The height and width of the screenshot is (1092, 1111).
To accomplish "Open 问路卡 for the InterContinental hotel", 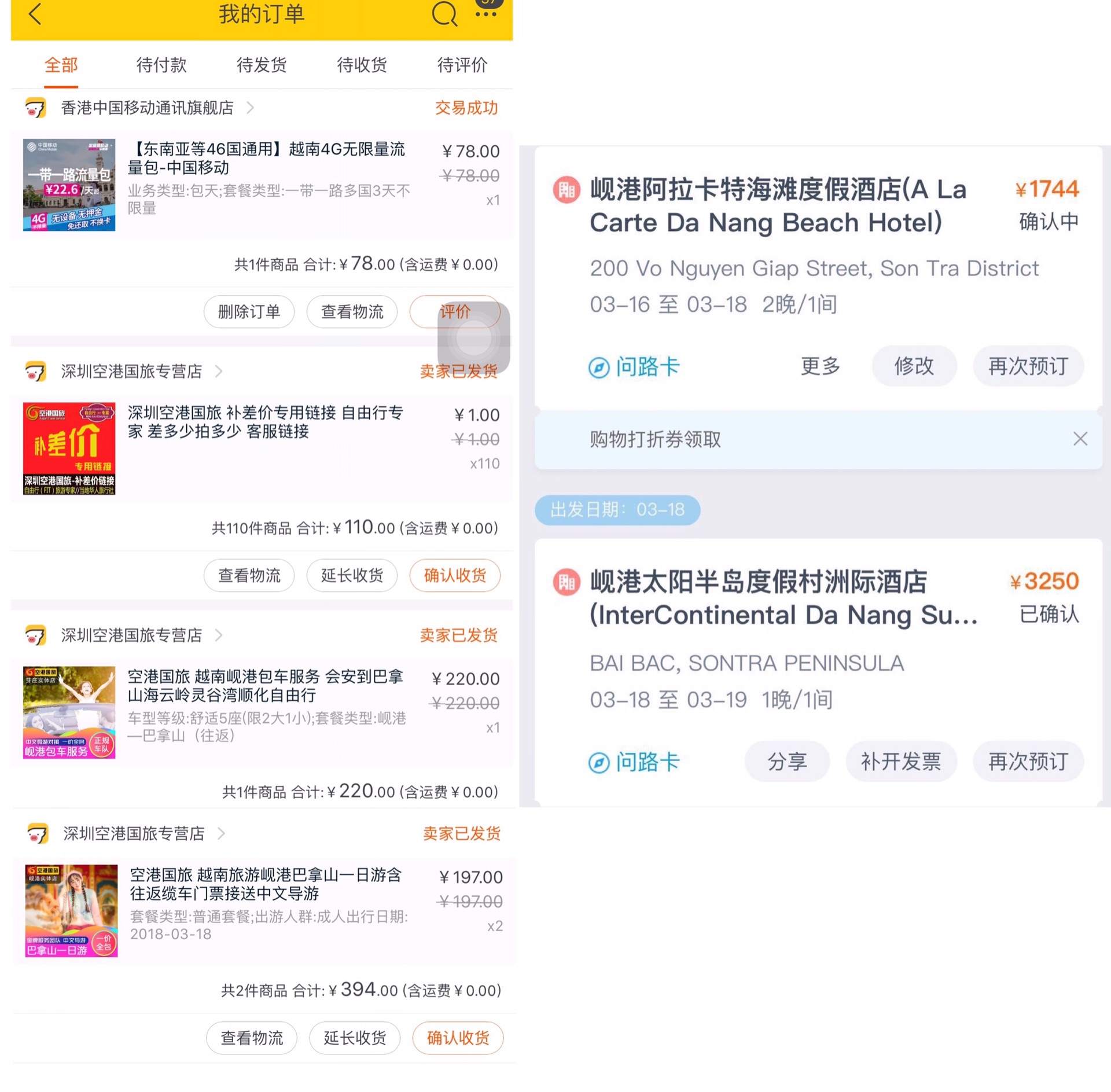I will click(x=635, y=762).
